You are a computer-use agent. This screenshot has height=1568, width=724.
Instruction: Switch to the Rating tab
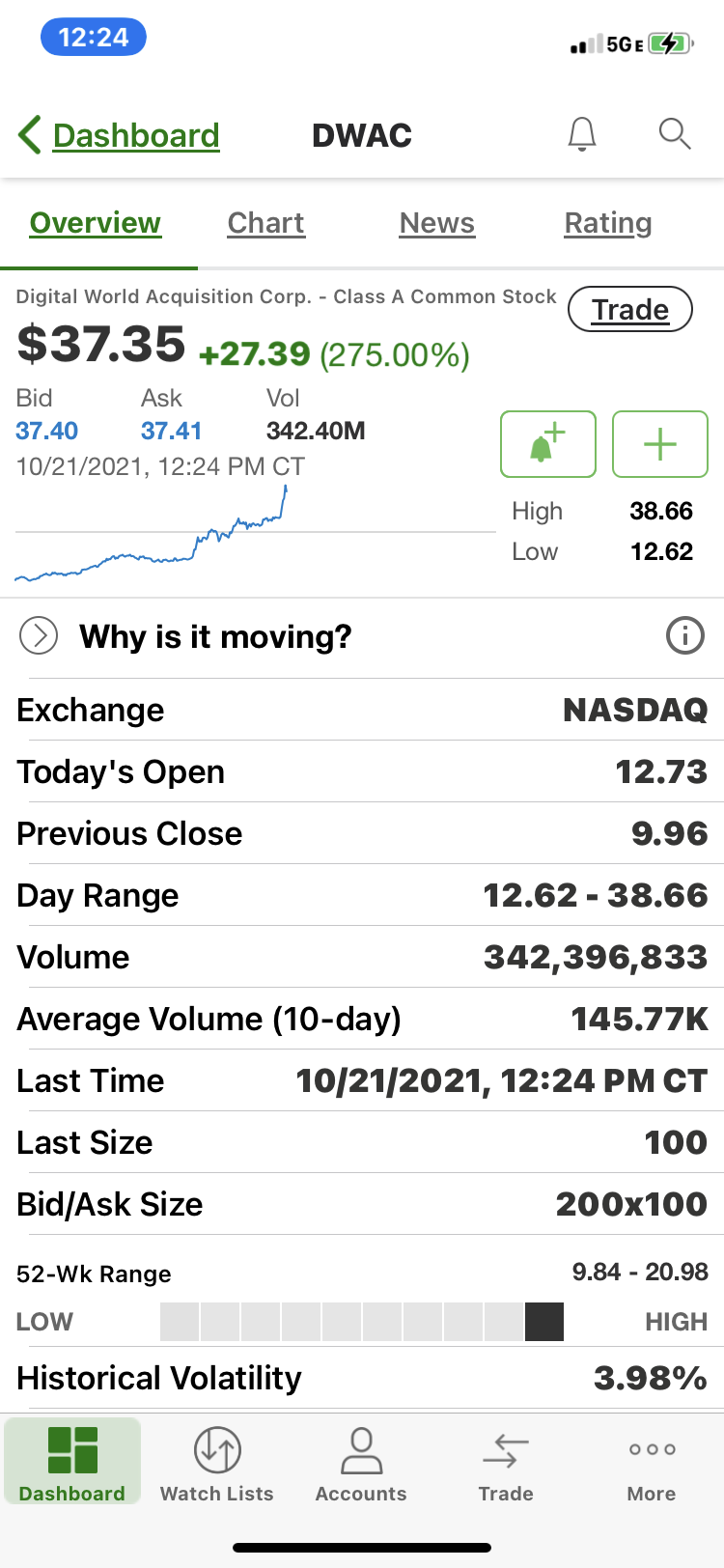(607, 223)
